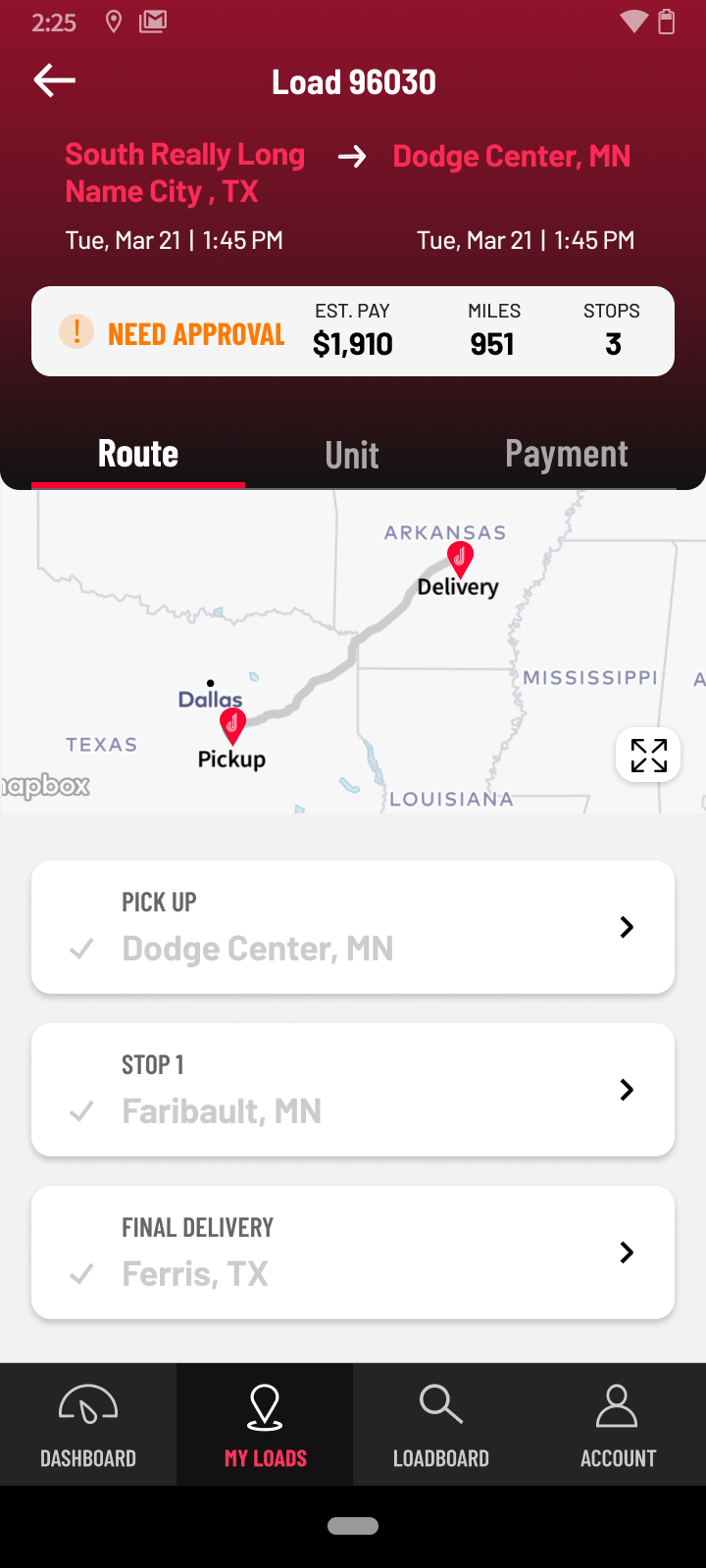706x1568 pixels.
Task: Open the Final Delivery Ferris card
Action: pyautogui.click(x=353, y=1252)
